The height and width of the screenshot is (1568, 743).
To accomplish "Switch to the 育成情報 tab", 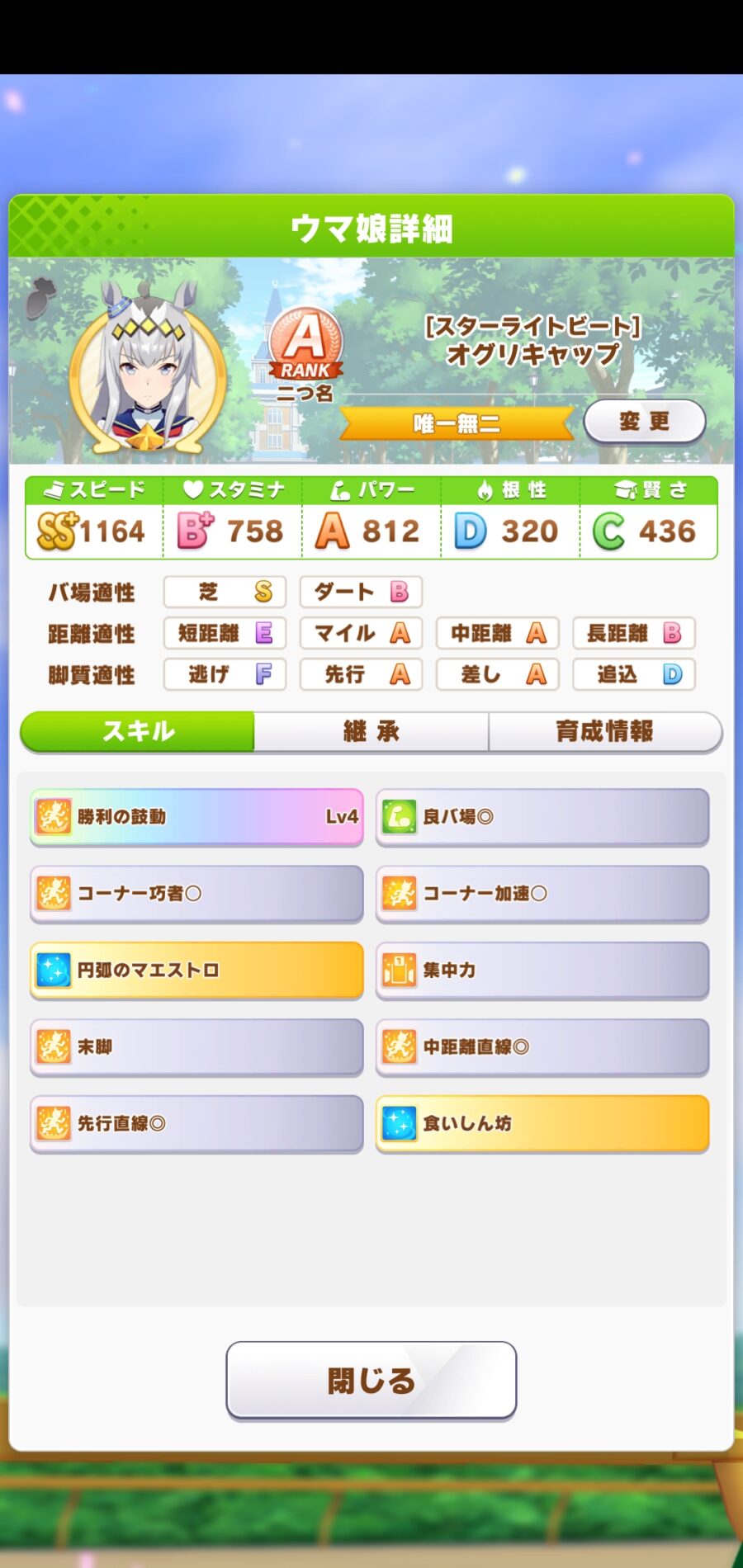I will point(604,731).
